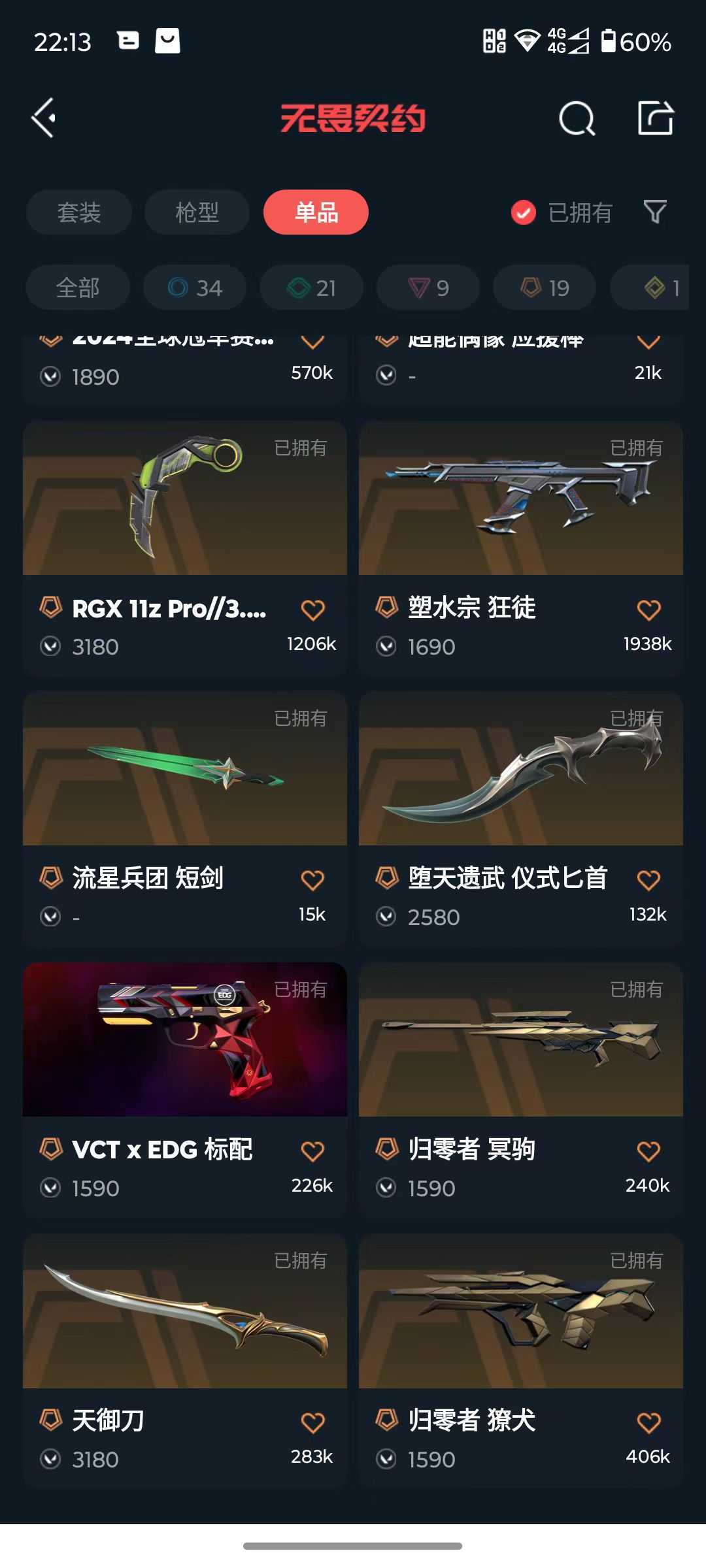Filter by the chip showing 21
The image size is (706, 1568).
pyautogui.click(x=312, y=287)
